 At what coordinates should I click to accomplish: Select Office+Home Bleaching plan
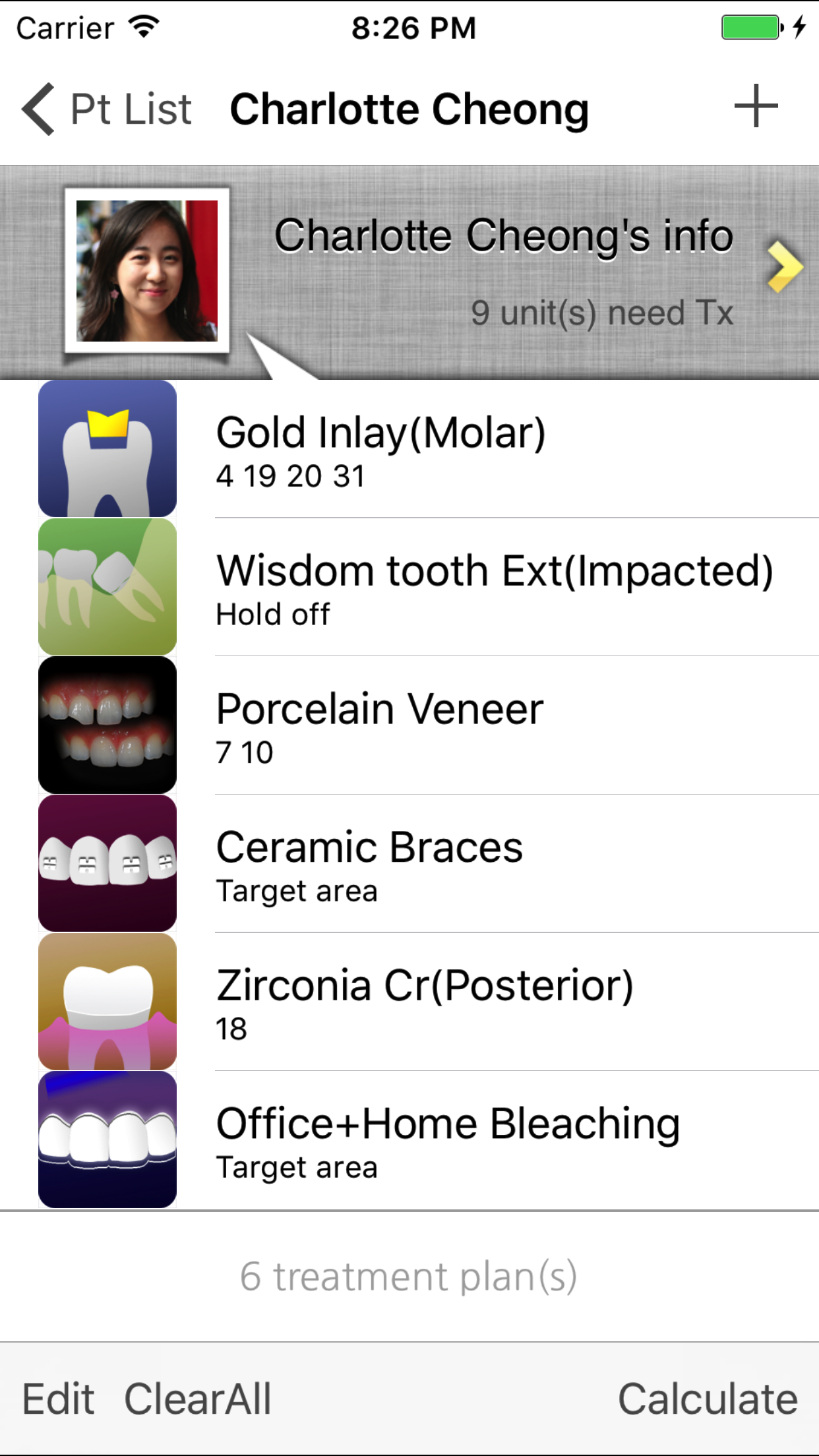(x=429, y=1139)
